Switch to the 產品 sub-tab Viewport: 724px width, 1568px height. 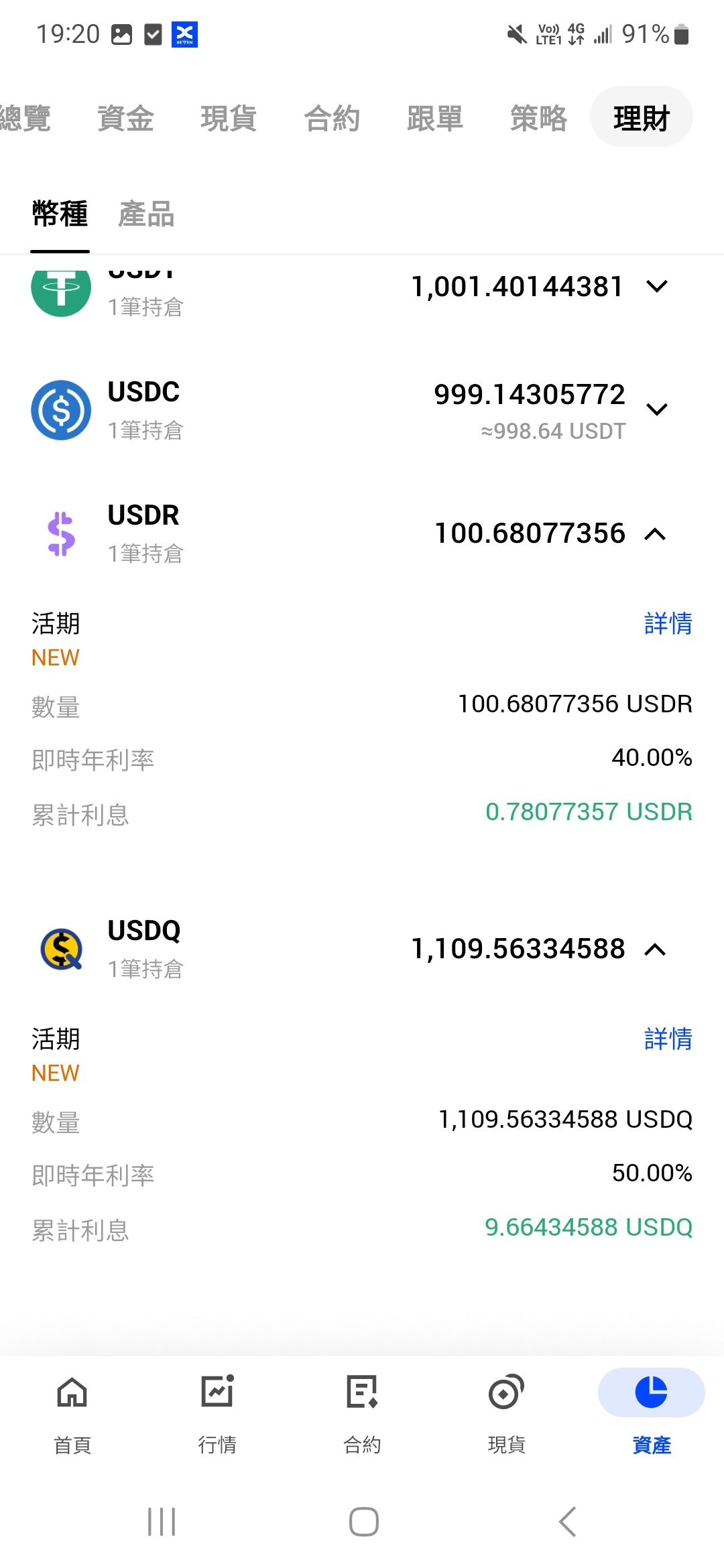tap(146, 214)
